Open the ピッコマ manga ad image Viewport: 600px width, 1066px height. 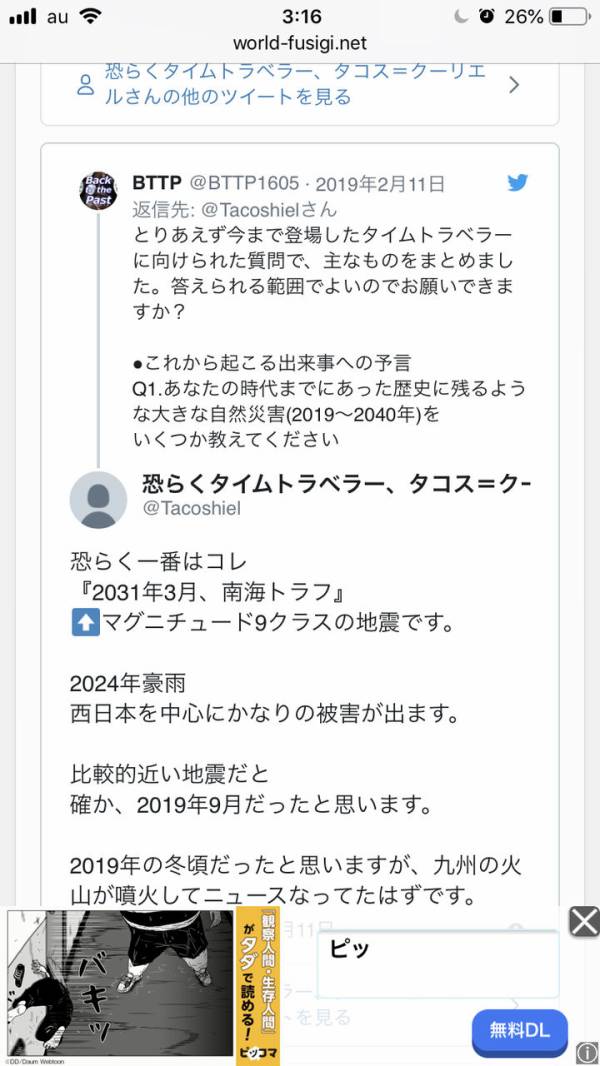click(x=143, y=986)
